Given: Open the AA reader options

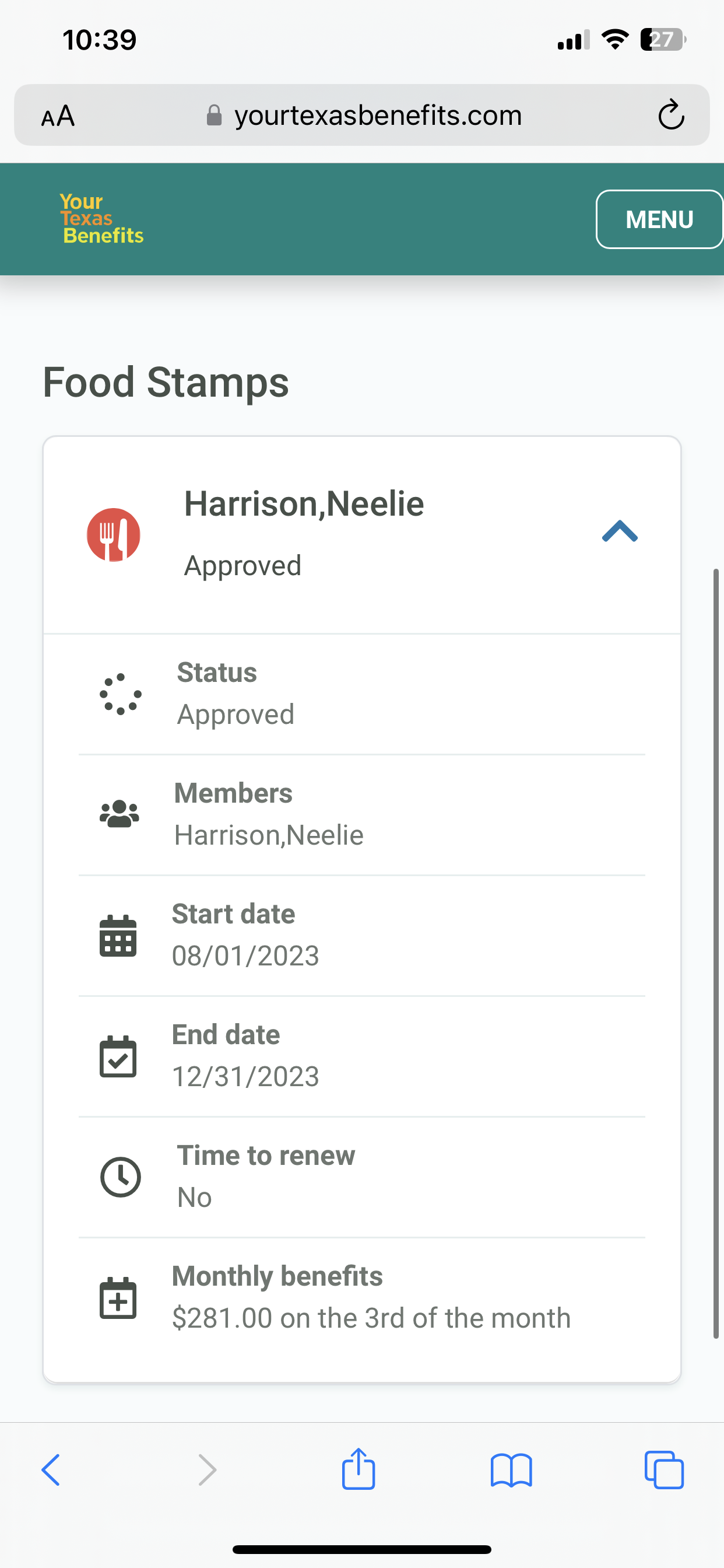Looking at the screenshot, I should tap(58, 115).
